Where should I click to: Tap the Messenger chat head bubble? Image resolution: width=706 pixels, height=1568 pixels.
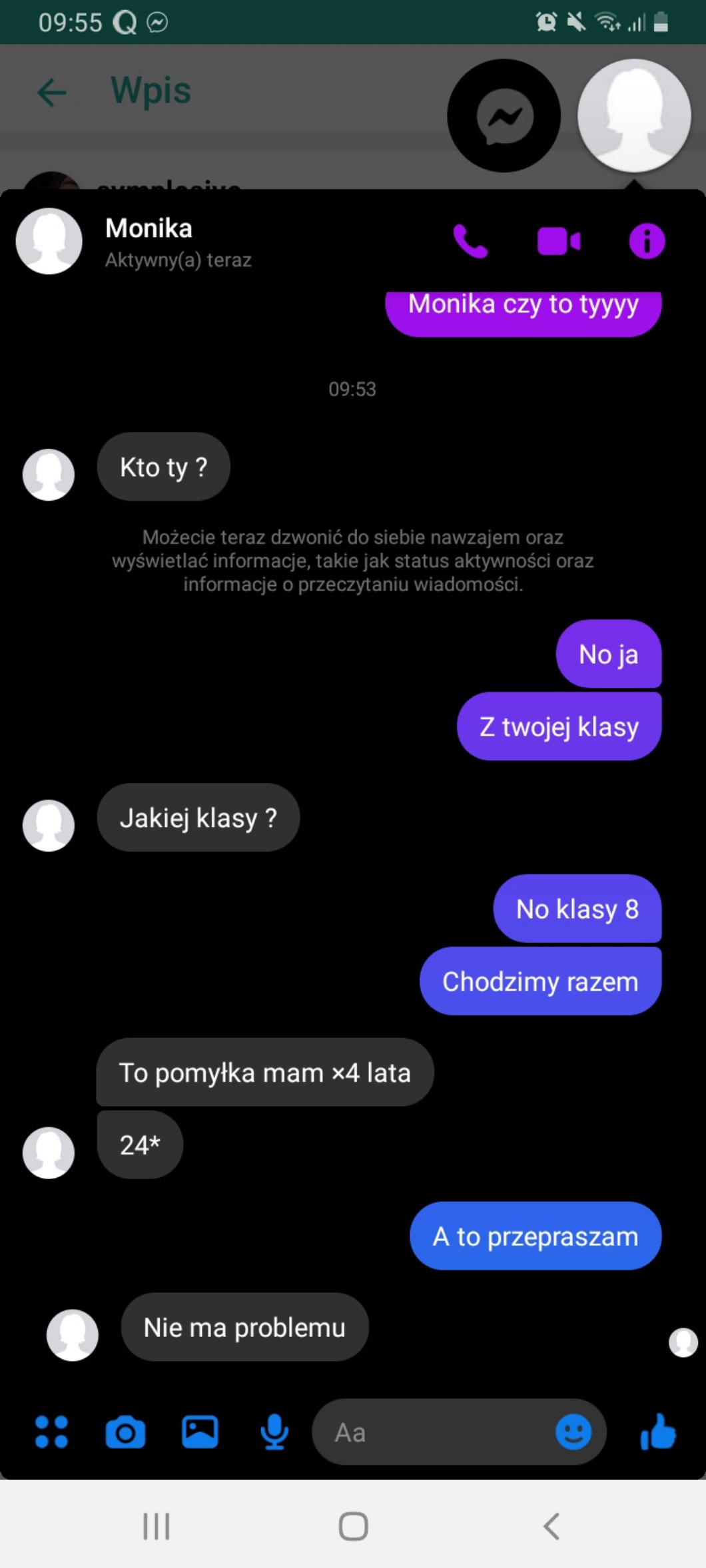(504, 117)
